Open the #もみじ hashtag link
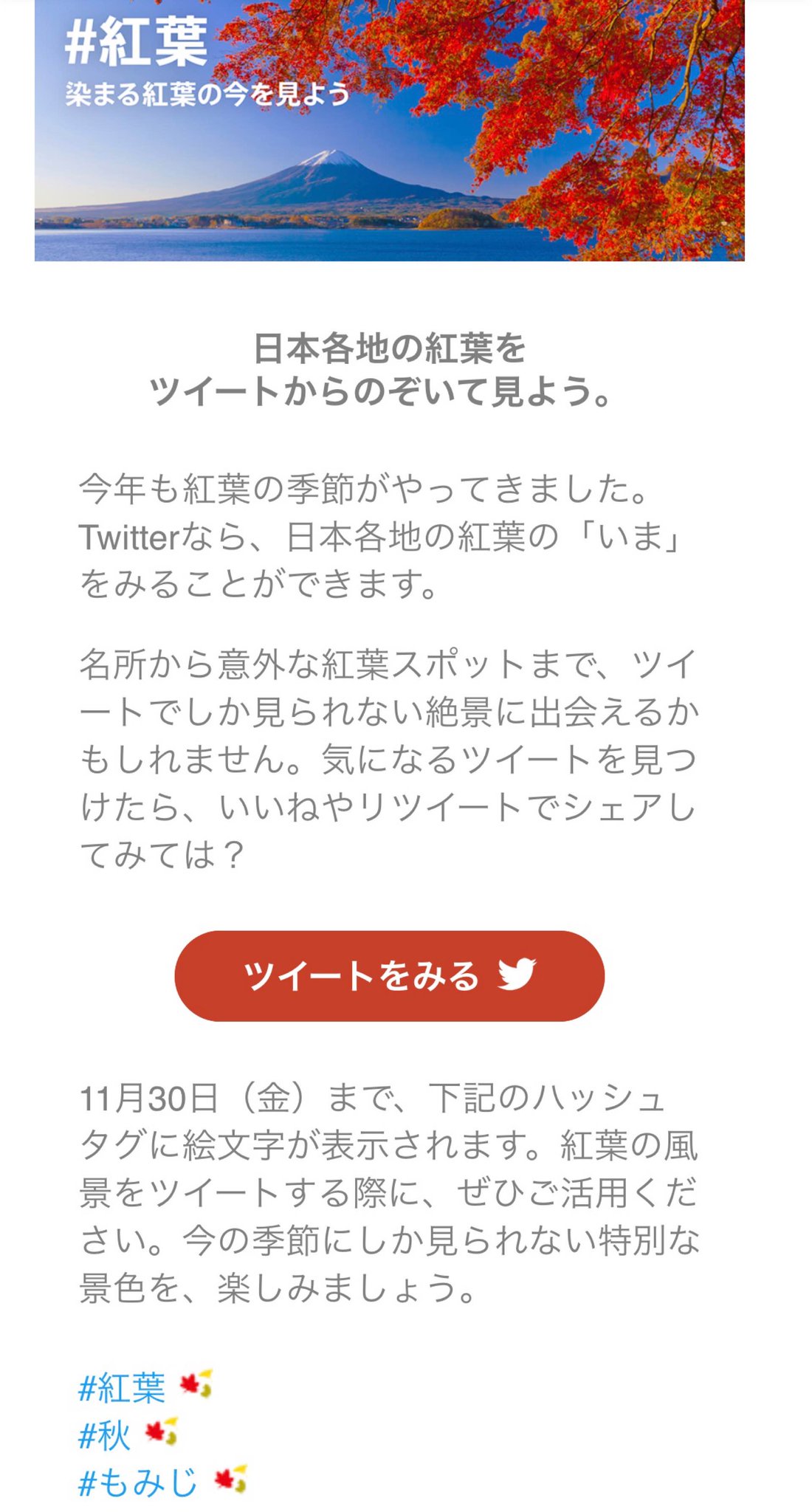 (x=138, y=1482)
